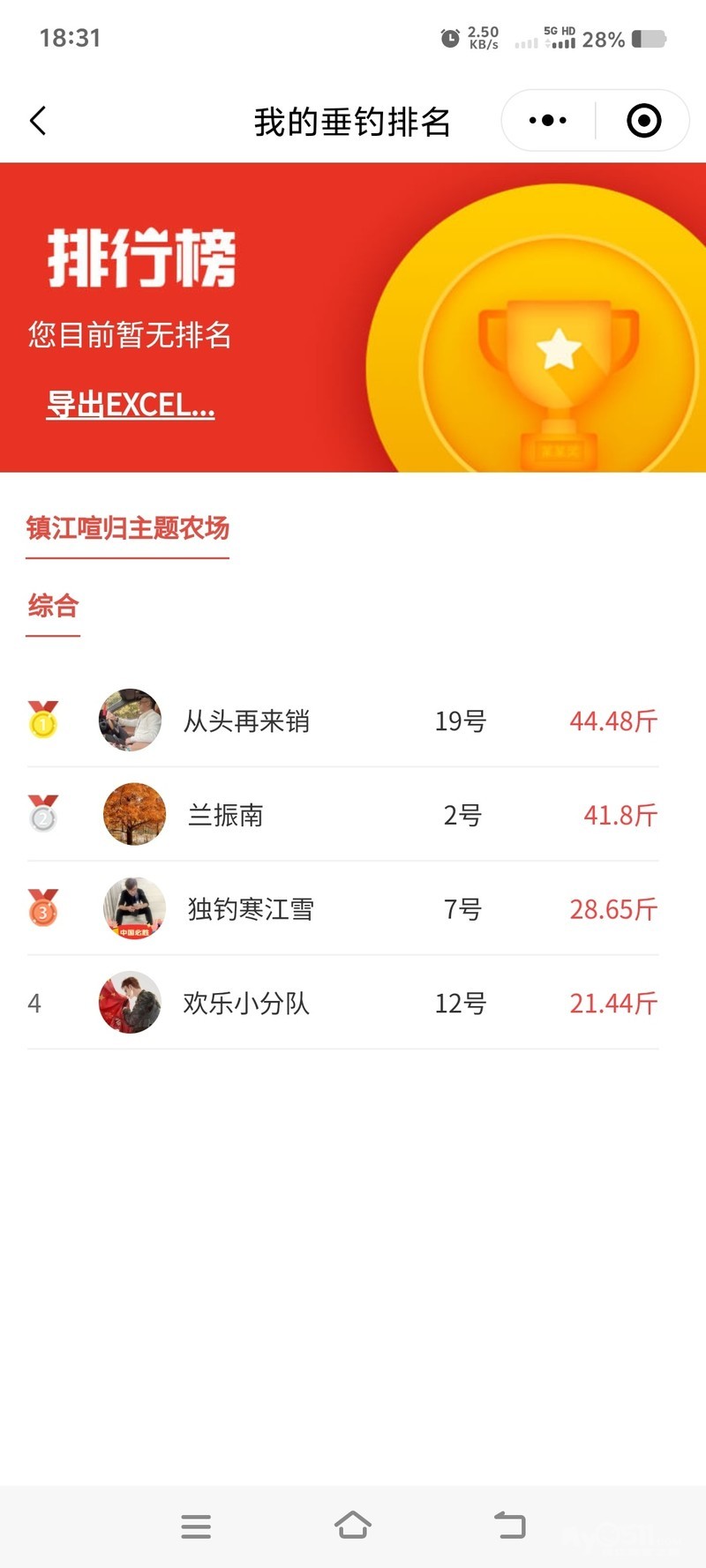Open the mini program more-options menu
Image resolution: width=706 pixels, height=1568 pixels.
548,121
